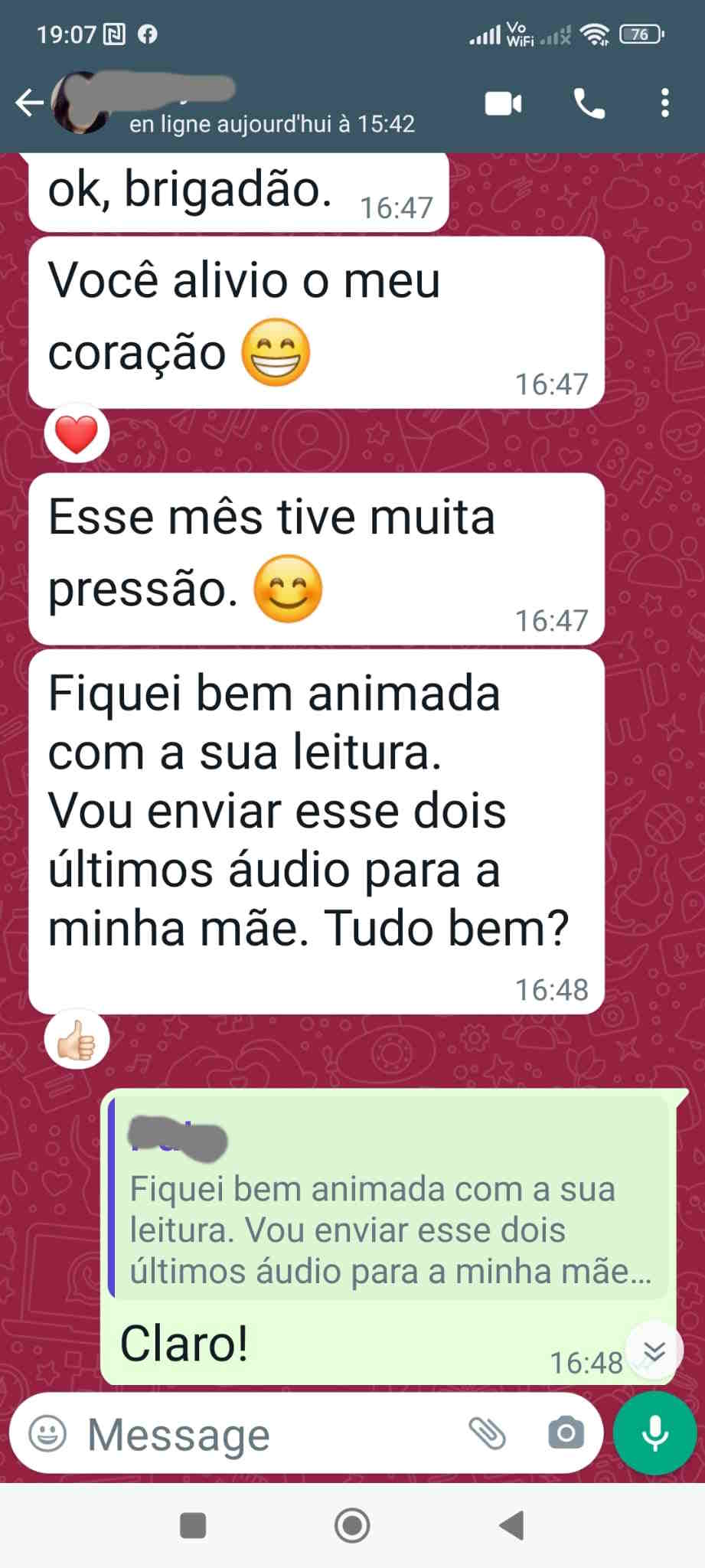The height and width of the screenshot is (1568, 705).
Task: Open the emoji picker
Action: tap(47, 1433)
